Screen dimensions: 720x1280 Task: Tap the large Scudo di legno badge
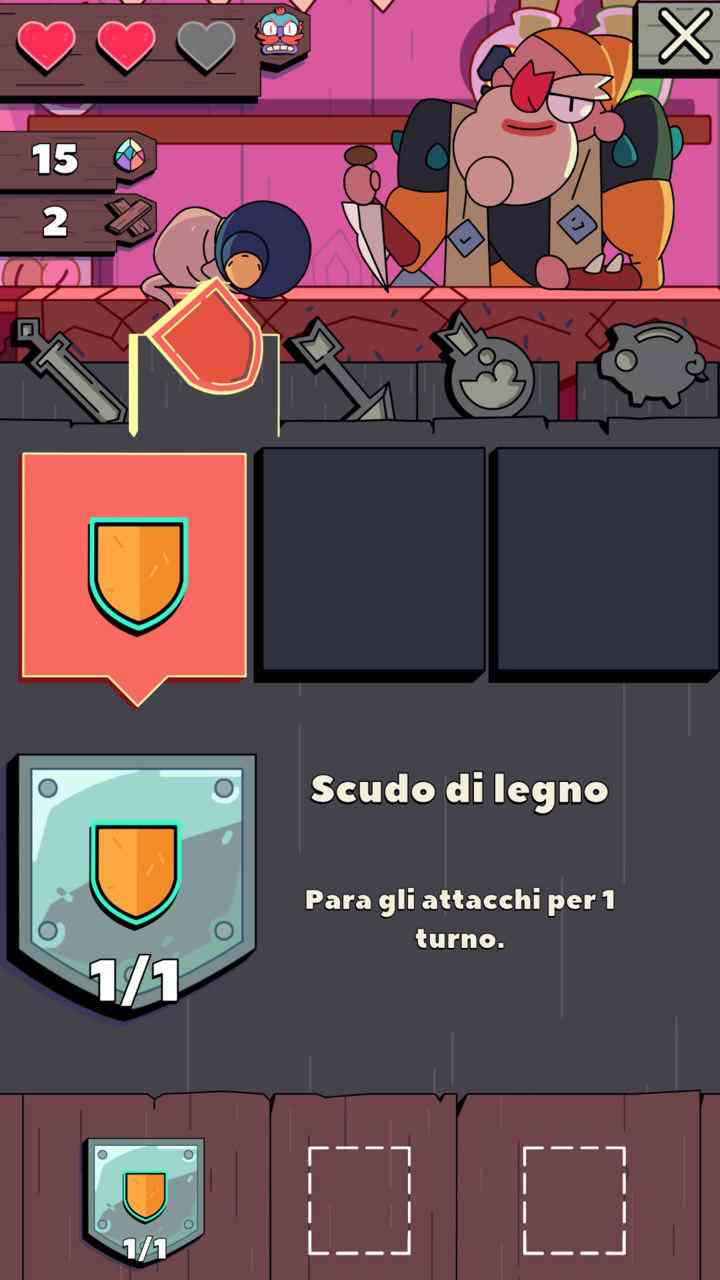coord(133,878)
